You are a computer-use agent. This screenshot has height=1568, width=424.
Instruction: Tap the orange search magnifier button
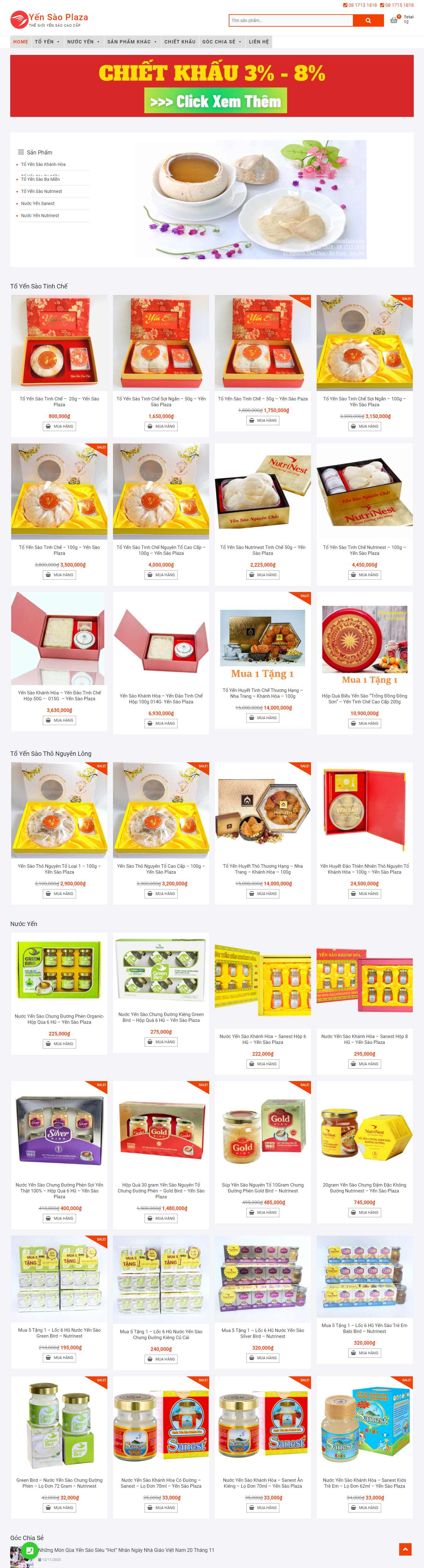(368, 20)
